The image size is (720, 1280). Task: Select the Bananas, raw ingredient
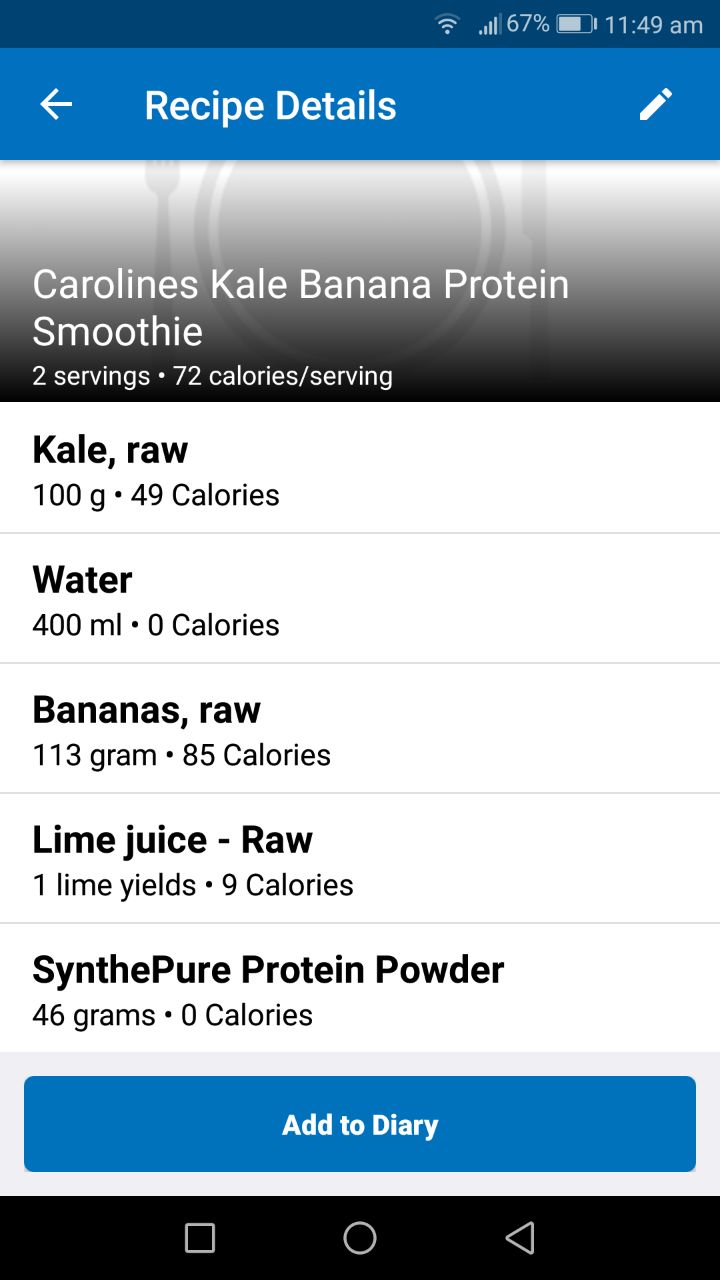click(360, 728)
